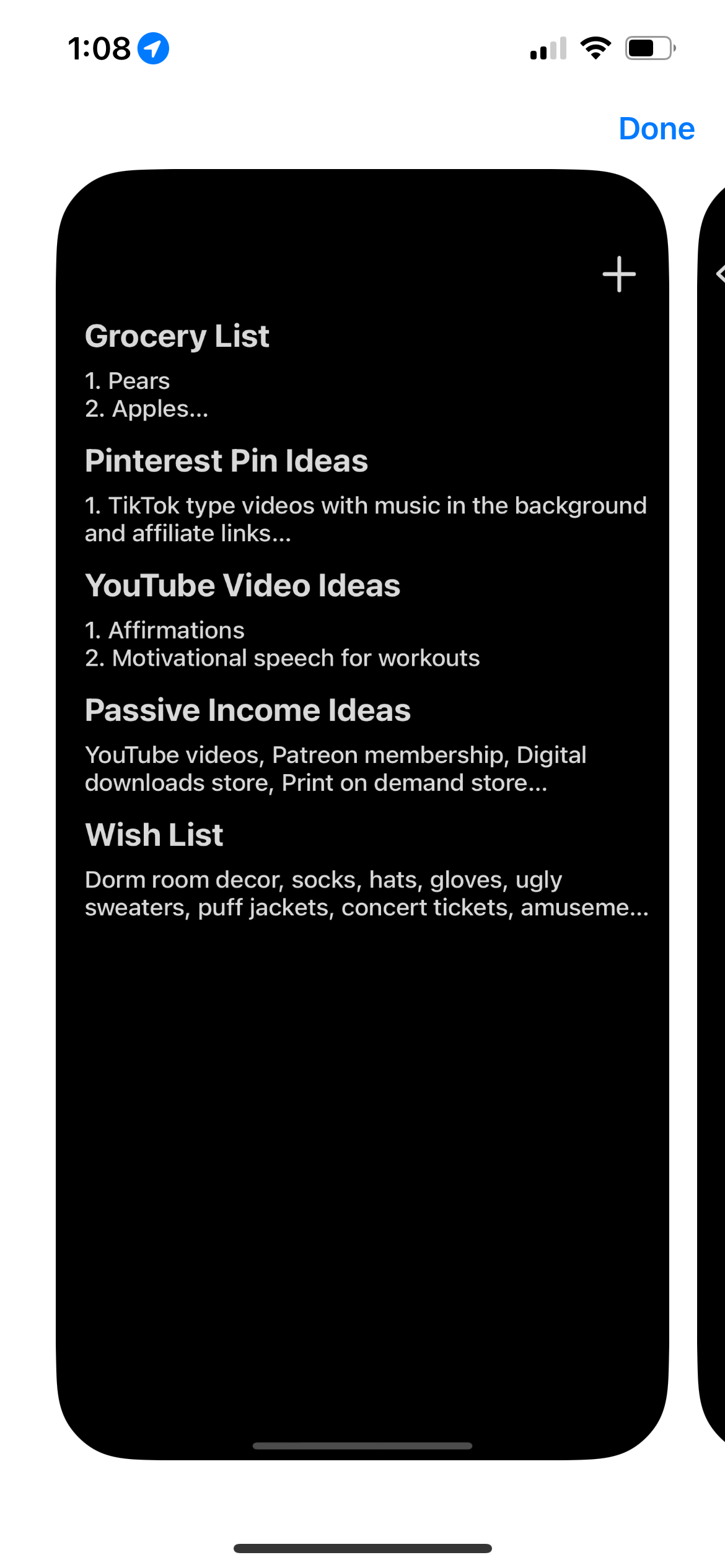Tap the truncated Pinterest Pin Ideas text
The width and height of the screenshot is (725, 1568).
(366, 519)
